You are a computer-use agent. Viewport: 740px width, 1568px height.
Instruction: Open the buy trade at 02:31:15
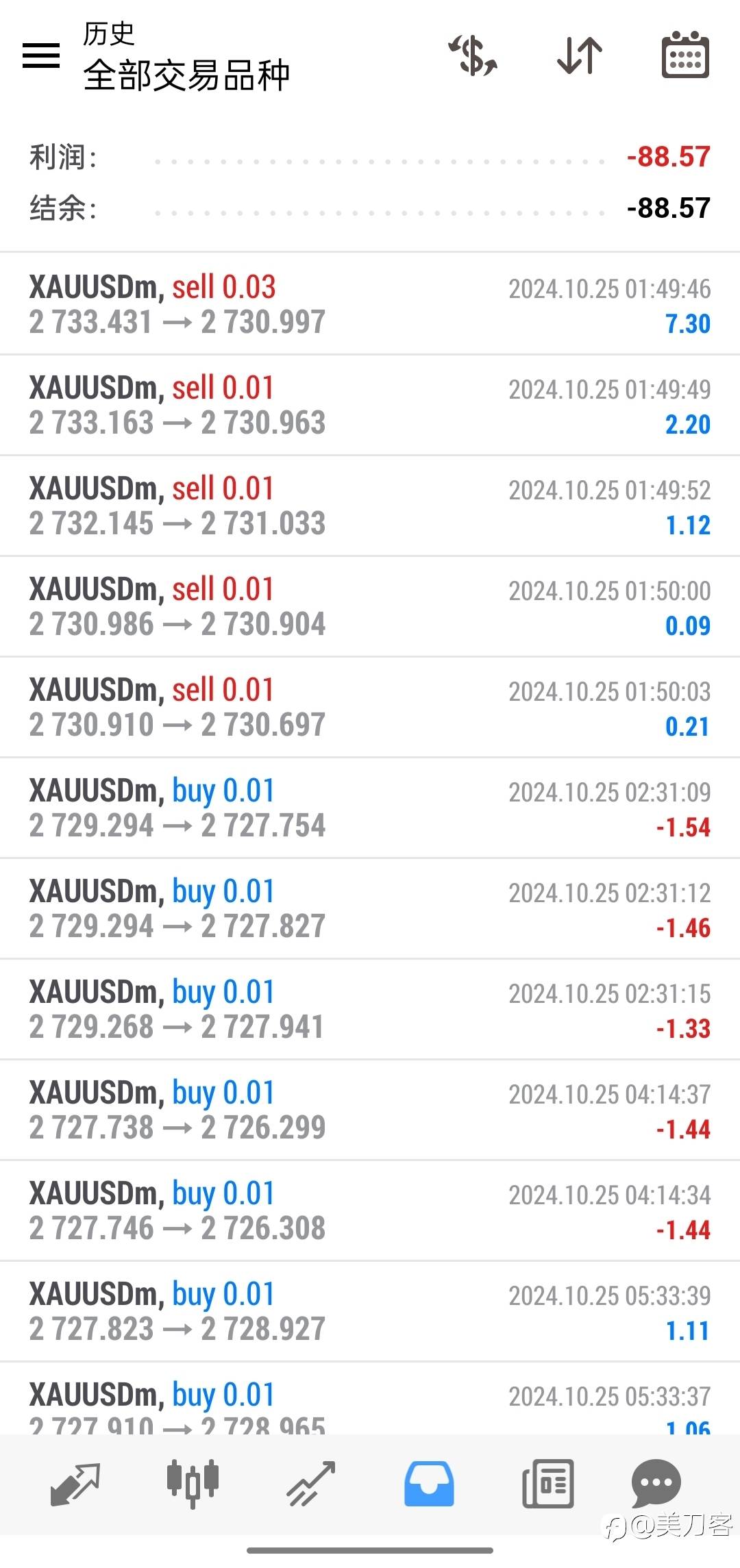pos(370,1009)
